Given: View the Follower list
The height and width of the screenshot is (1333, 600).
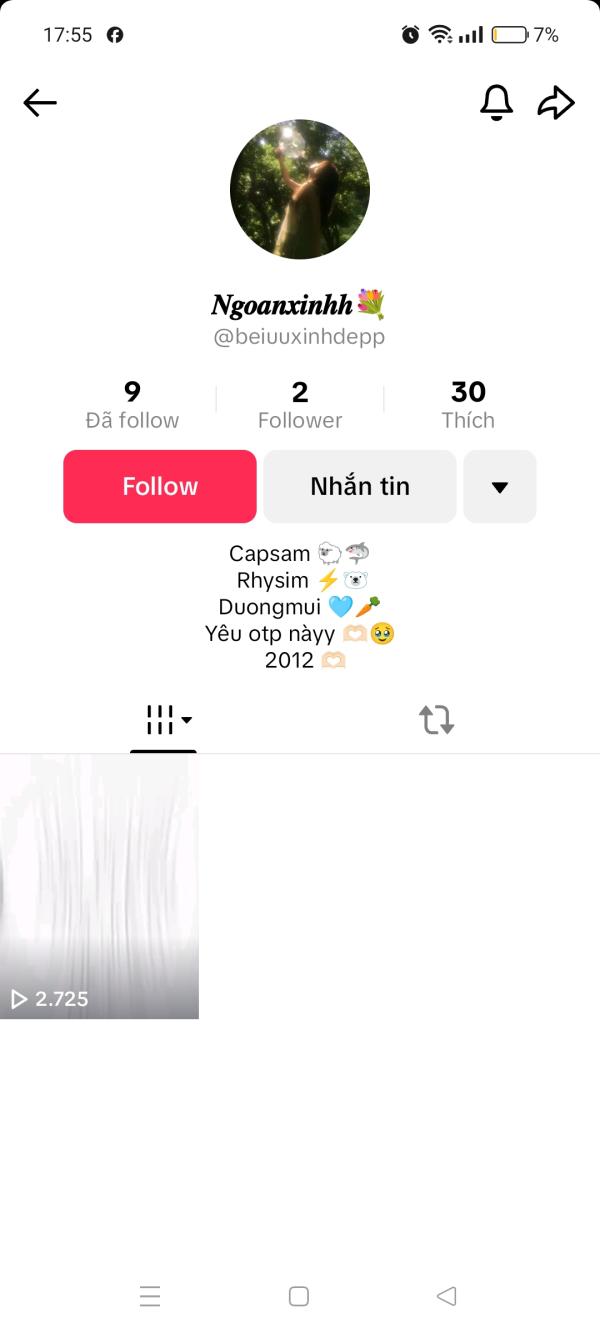Looking at the screenshot, I should click(300, 405).
